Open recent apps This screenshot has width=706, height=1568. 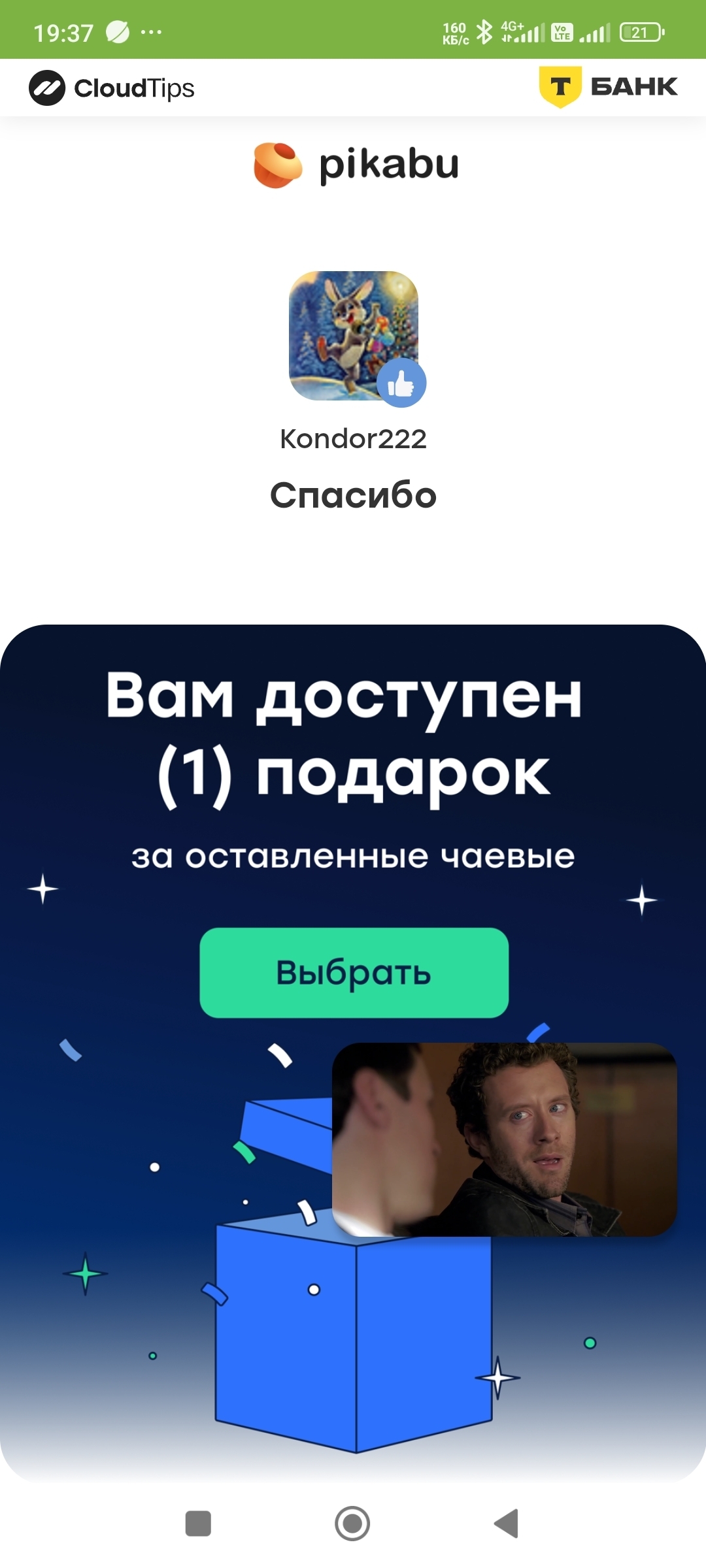[198, 1524]
